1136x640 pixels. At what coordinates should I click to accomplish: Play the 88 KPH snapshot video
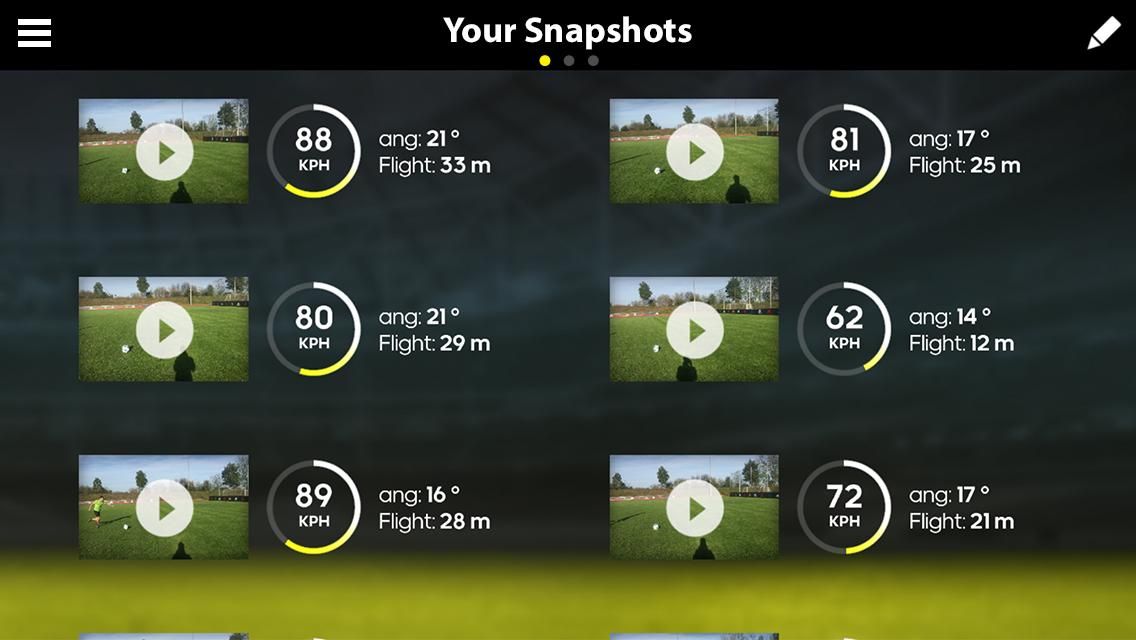(164, 152)
